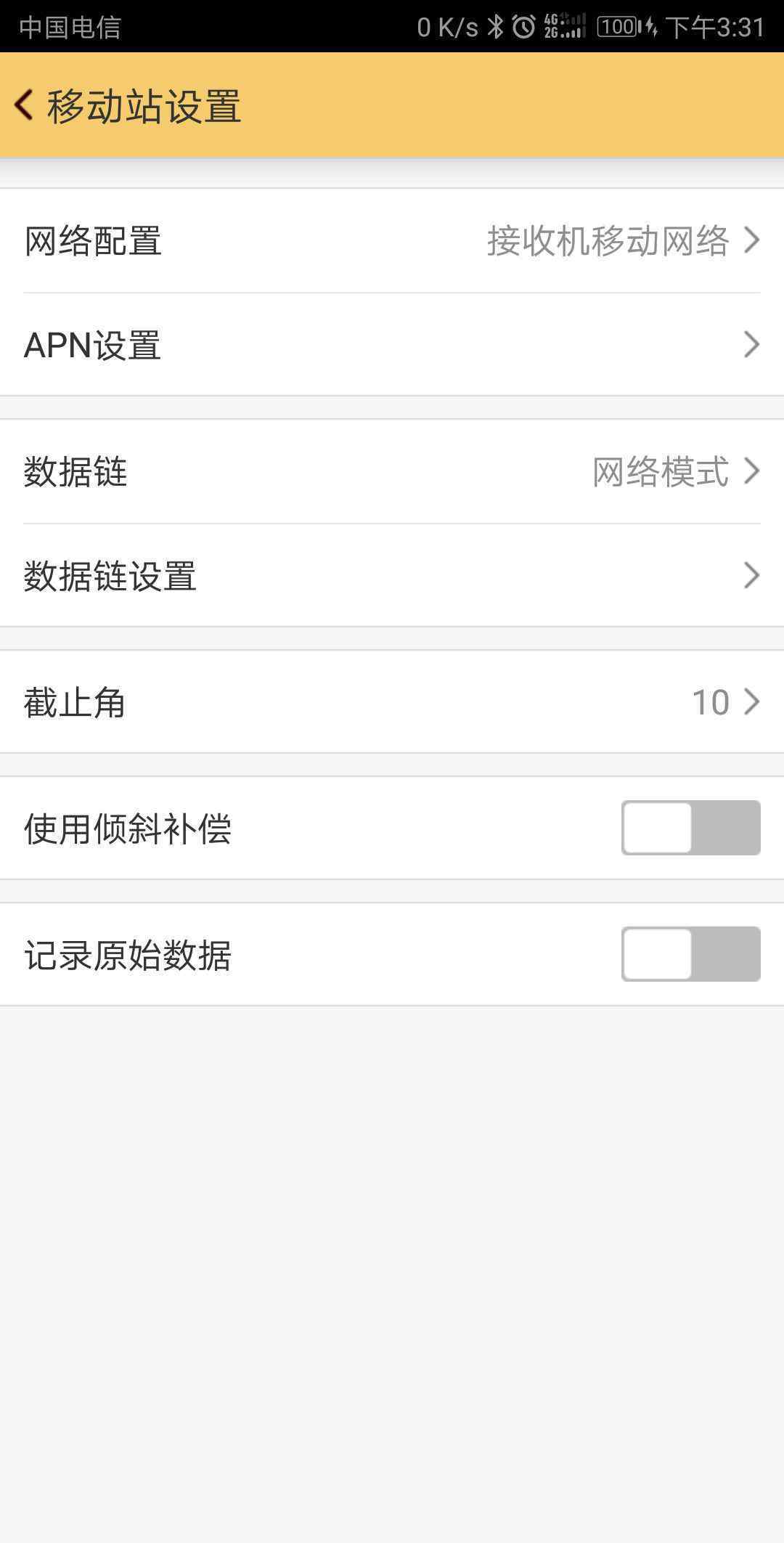Open the 网络配置 row

pyautogui.click(x=392, y=241)
